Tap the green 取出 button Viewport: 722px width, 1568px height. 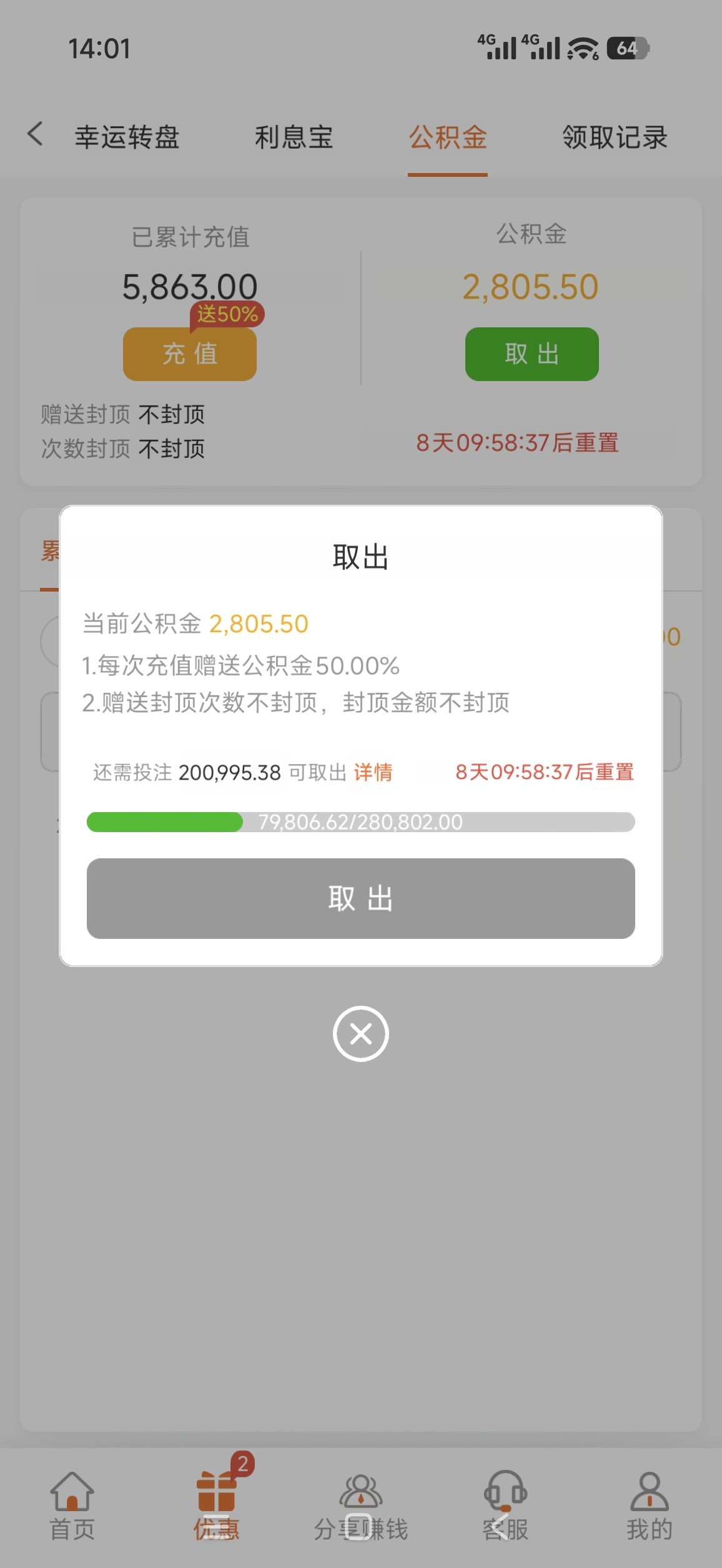(532, 354)
